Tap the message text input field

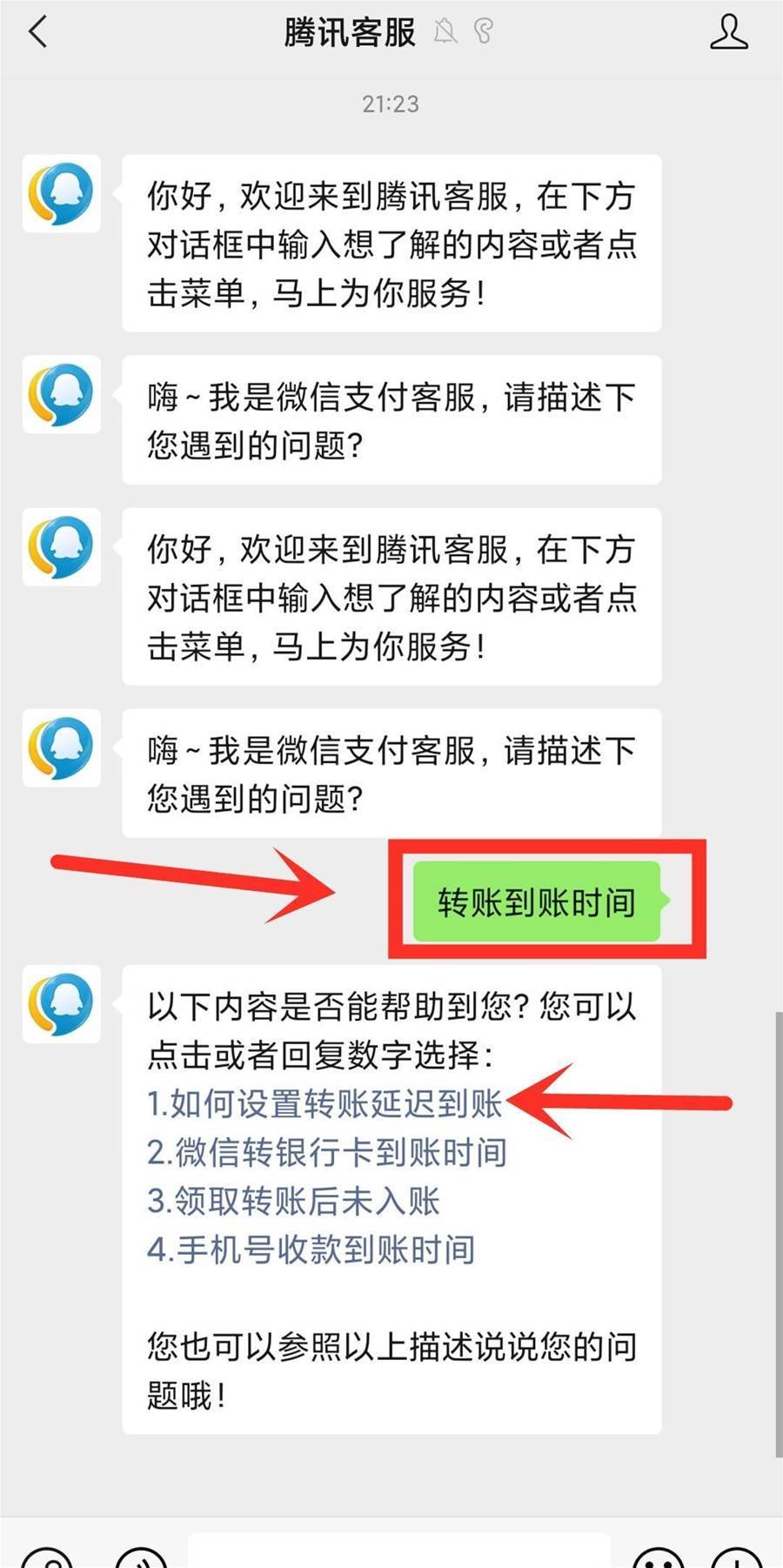pos(398,1553)
